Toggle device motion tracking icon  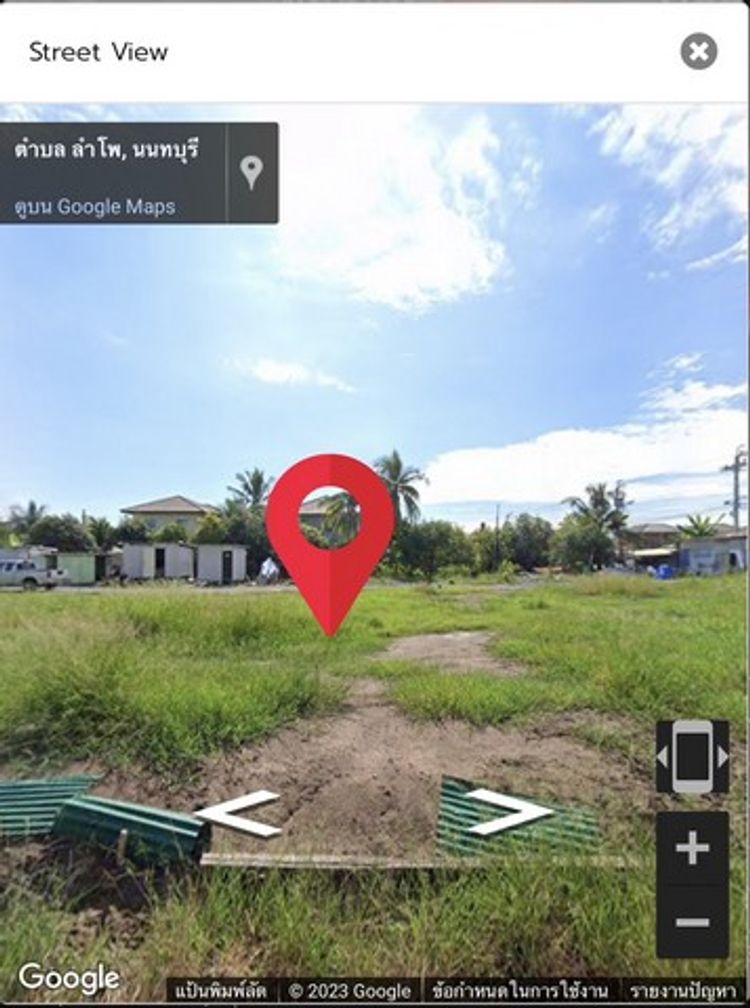click(692, 757)
